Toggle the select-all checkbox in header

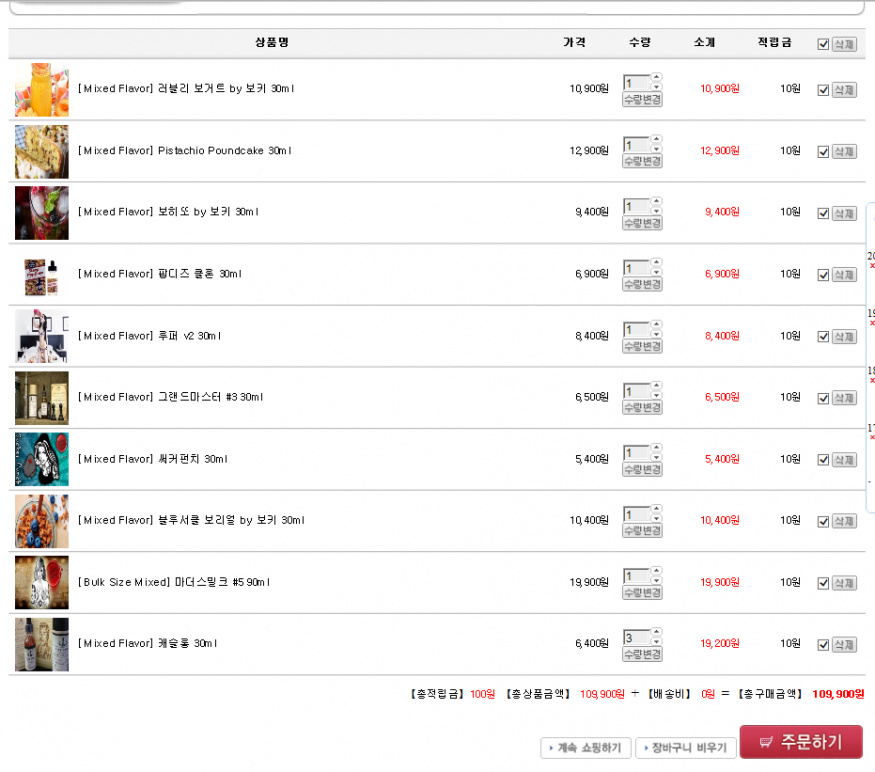point(823,44)
